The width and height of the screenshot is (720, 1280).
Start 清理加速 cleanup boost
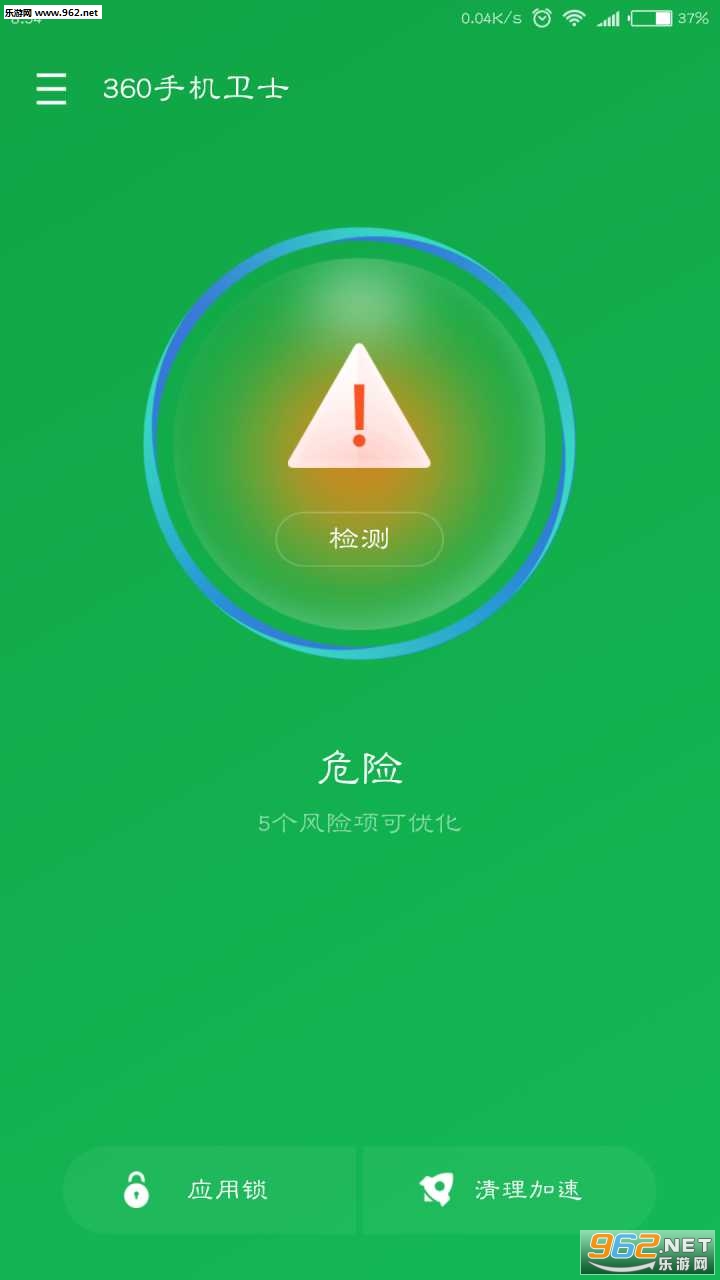[509, 1190]
